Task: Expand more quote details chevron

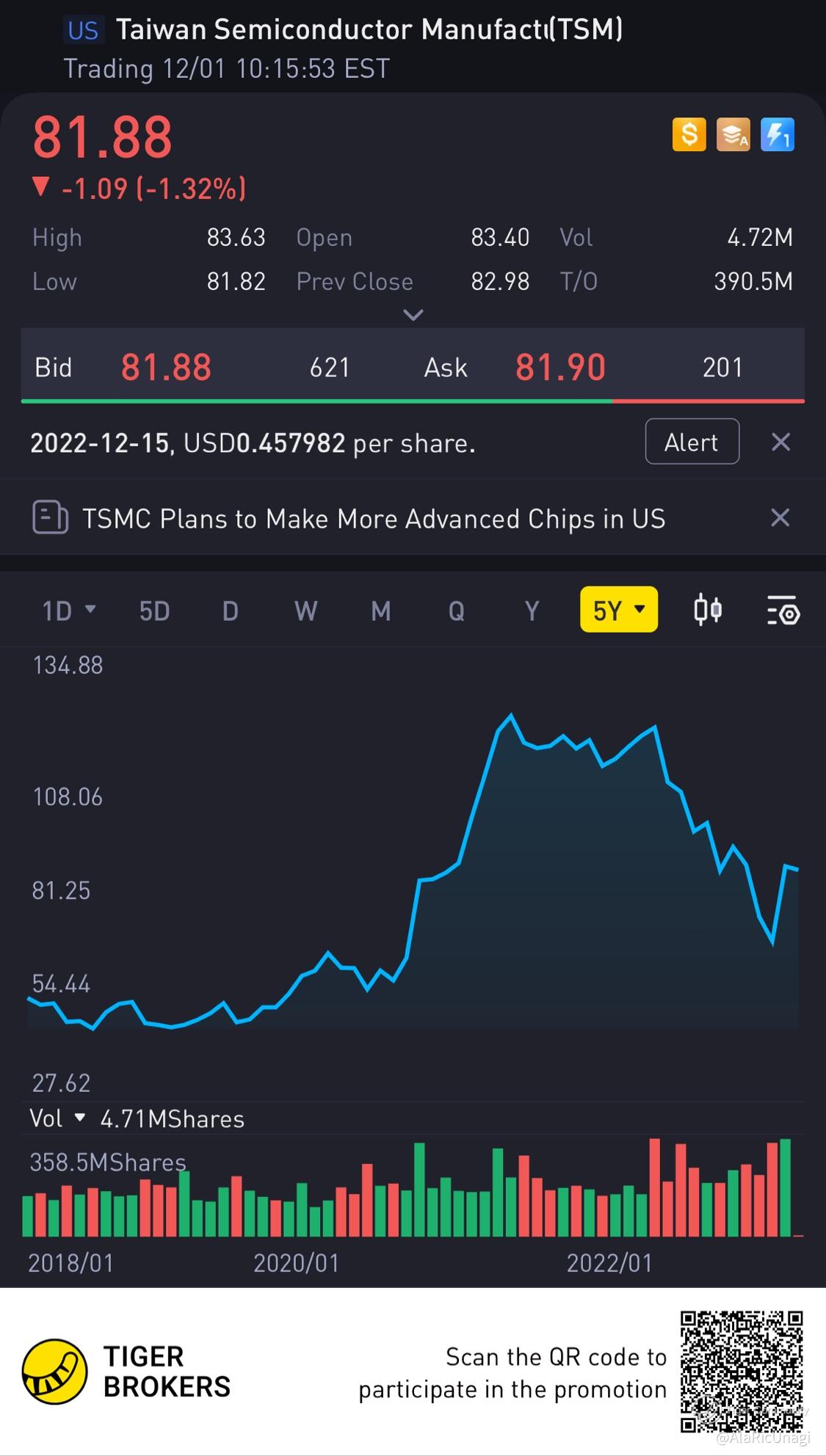Action: pyautogui.click(x=413, y=315)
